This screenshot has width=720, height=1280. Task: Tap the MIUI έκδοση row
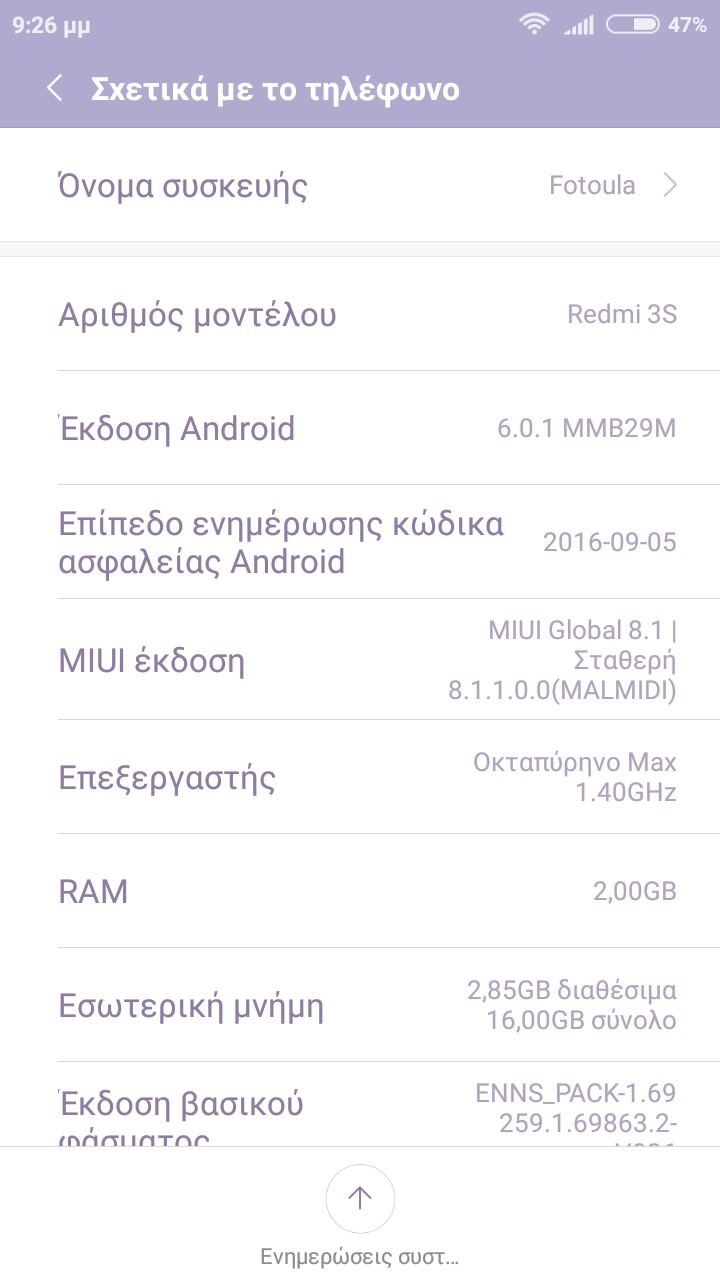click(360, 660)
